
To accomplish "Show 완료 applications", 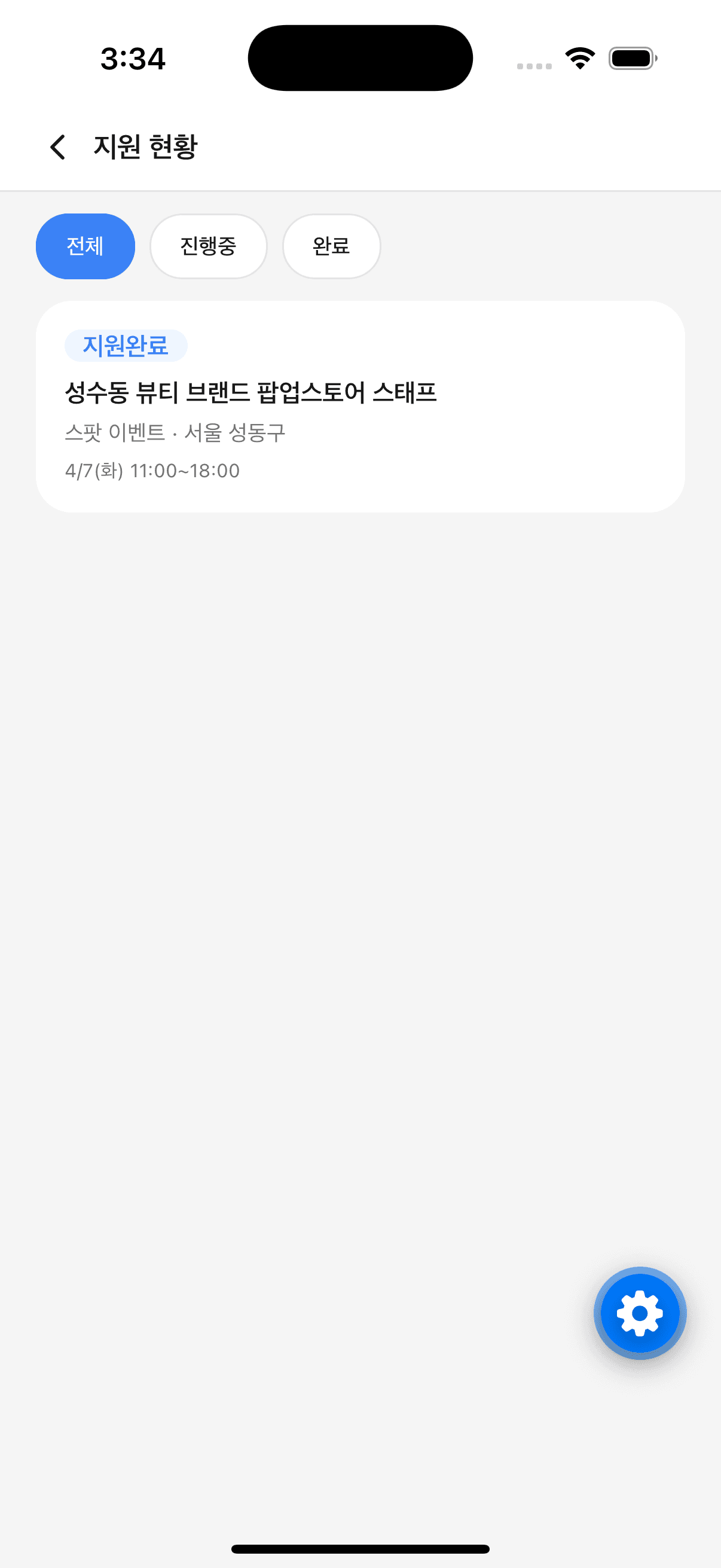I will click(331, 246).
